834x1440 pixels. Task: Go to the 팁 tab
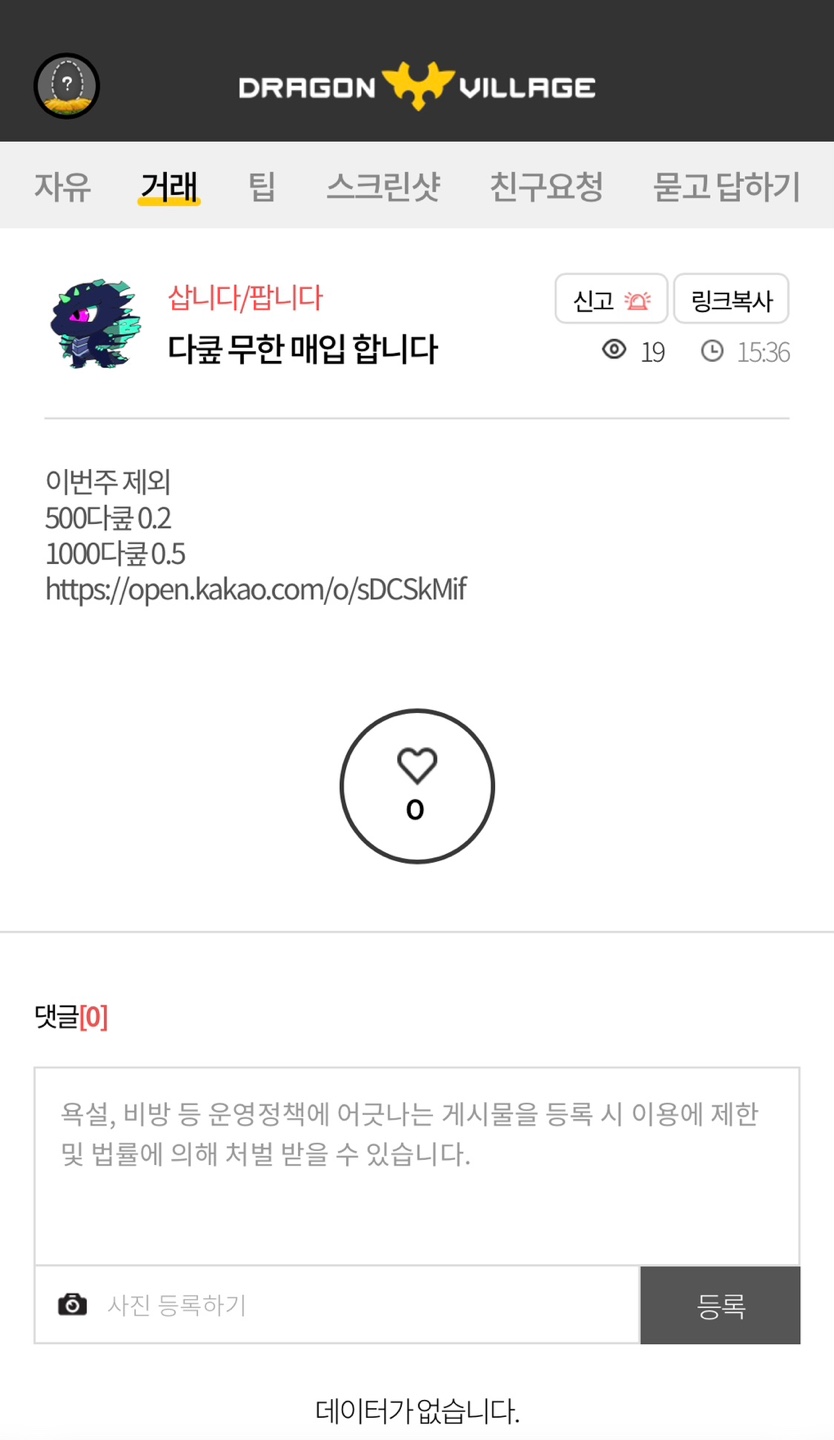pyautogui.click(x=262, y=186)
